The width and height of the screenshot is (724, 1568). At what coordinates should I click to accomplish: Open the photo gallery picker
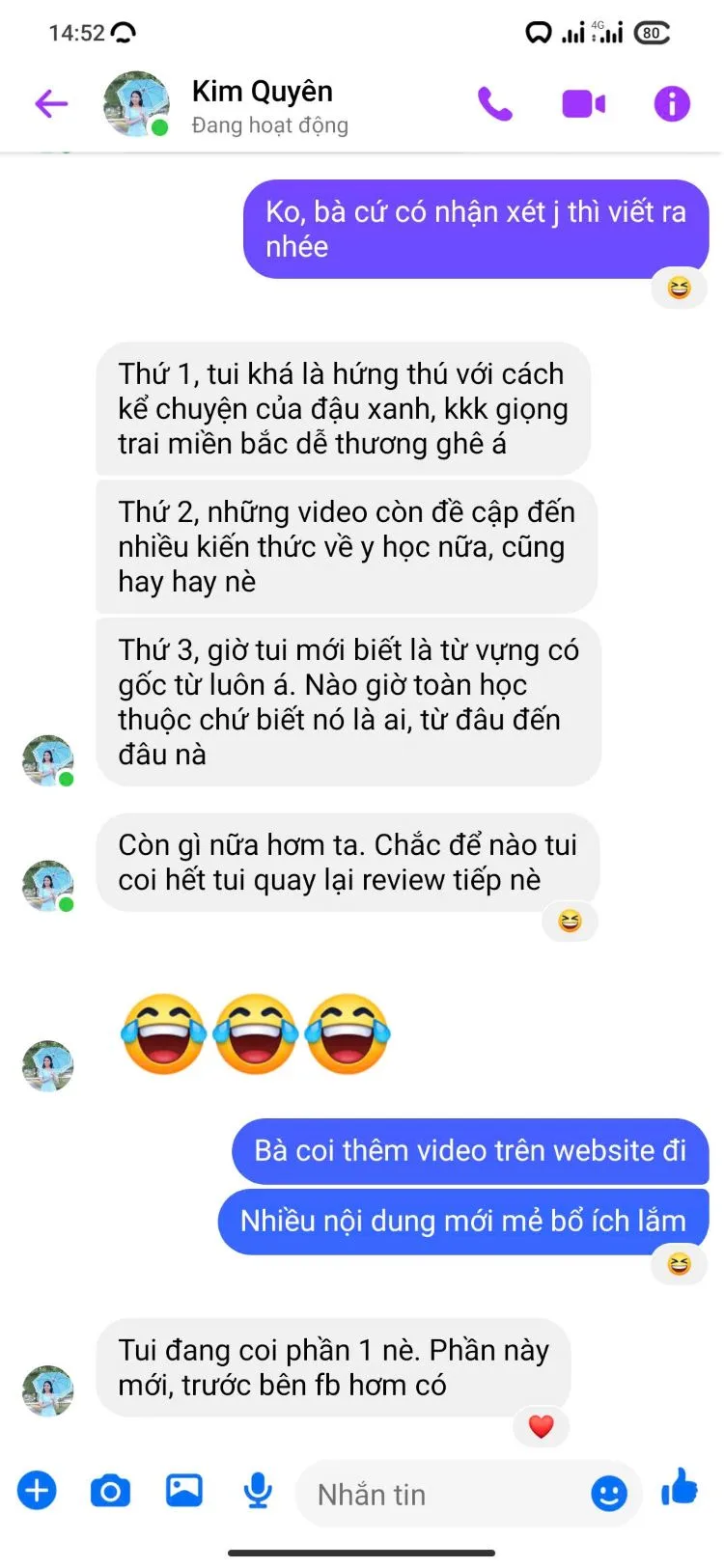click(183, 1491)
